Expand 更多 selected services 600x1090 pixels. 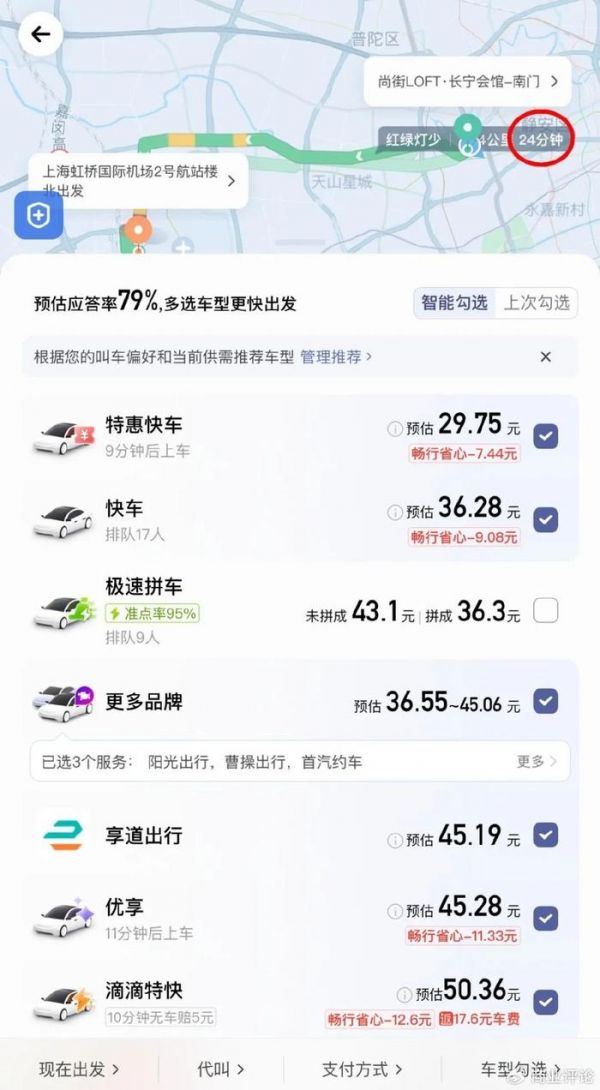pyautogui.click(x=536, y=762)
